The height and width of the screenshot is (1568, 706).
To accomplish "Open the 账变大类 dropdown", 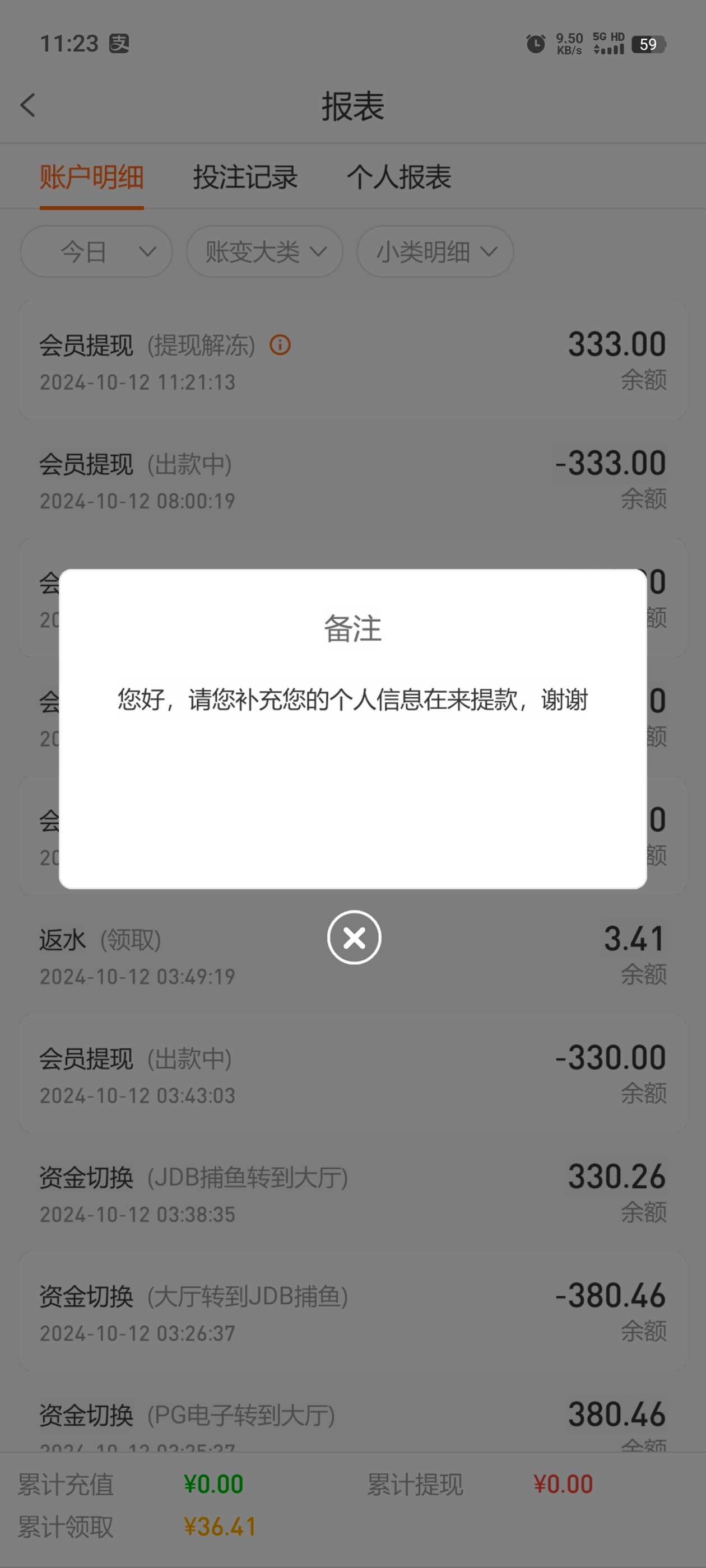I will click(264, 251).
